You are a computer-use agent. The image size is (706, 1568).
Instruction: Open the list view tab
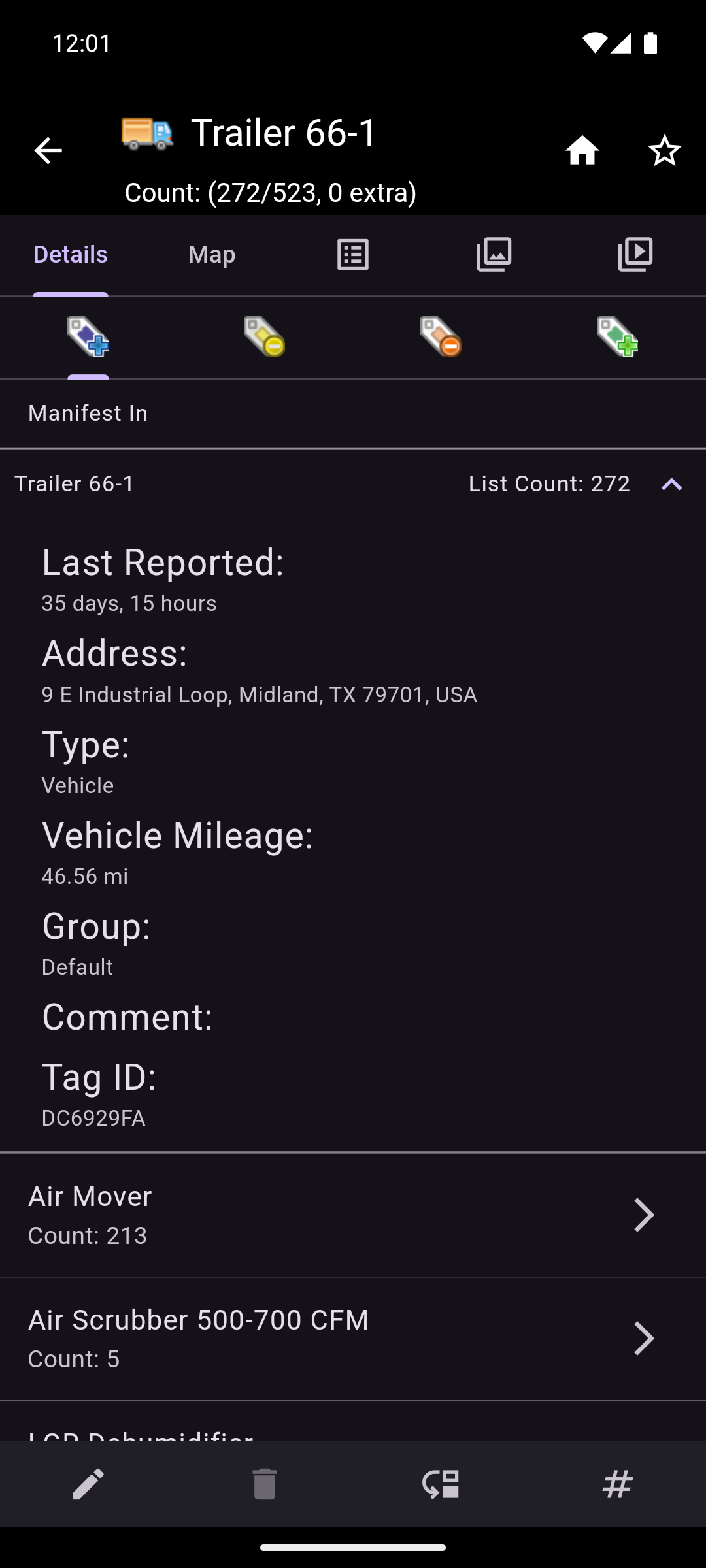coord(353,254)
